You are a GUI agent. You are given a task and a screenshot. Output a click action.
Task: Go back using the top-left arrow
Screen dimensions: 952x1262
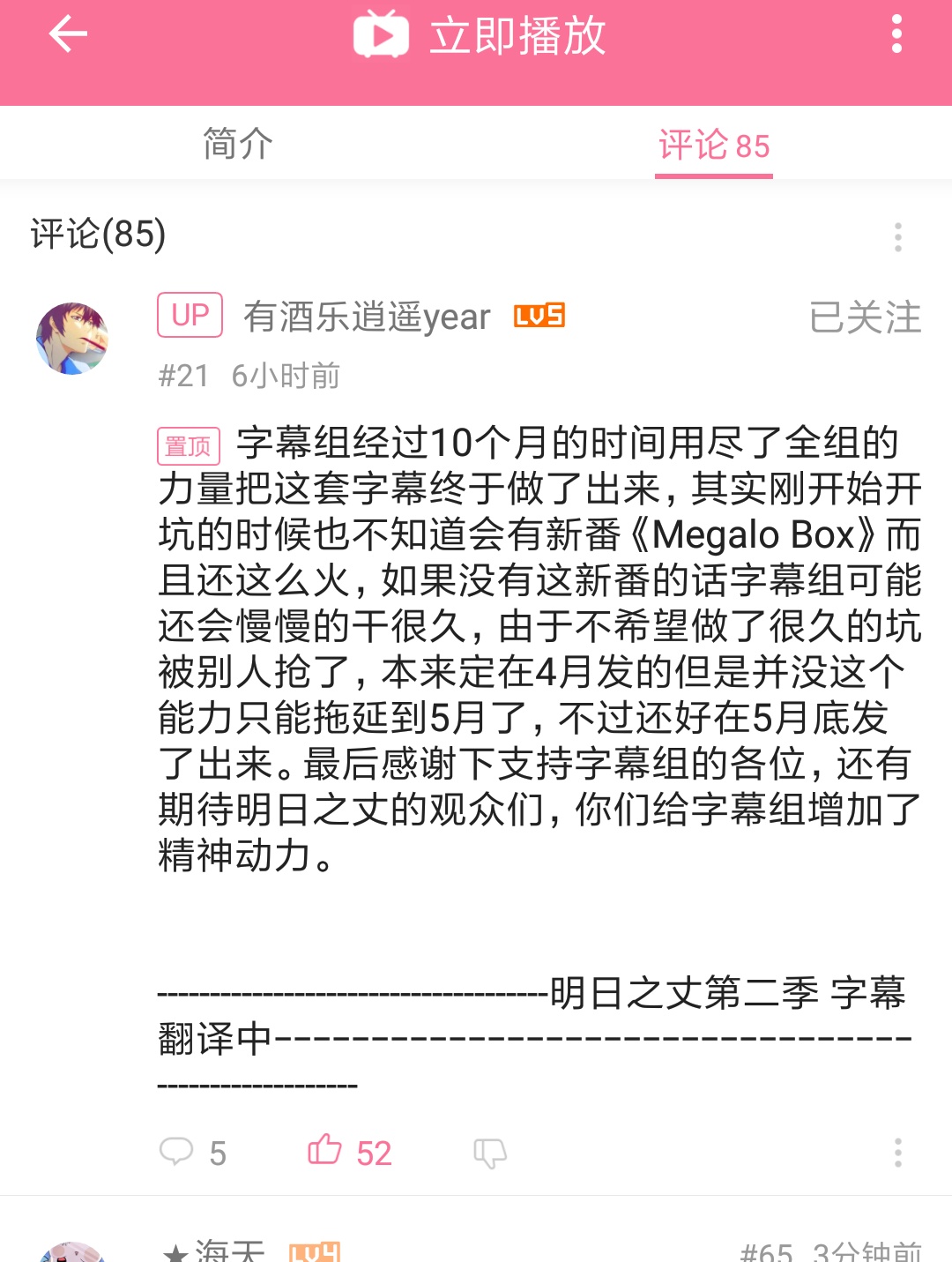[68, 35]
